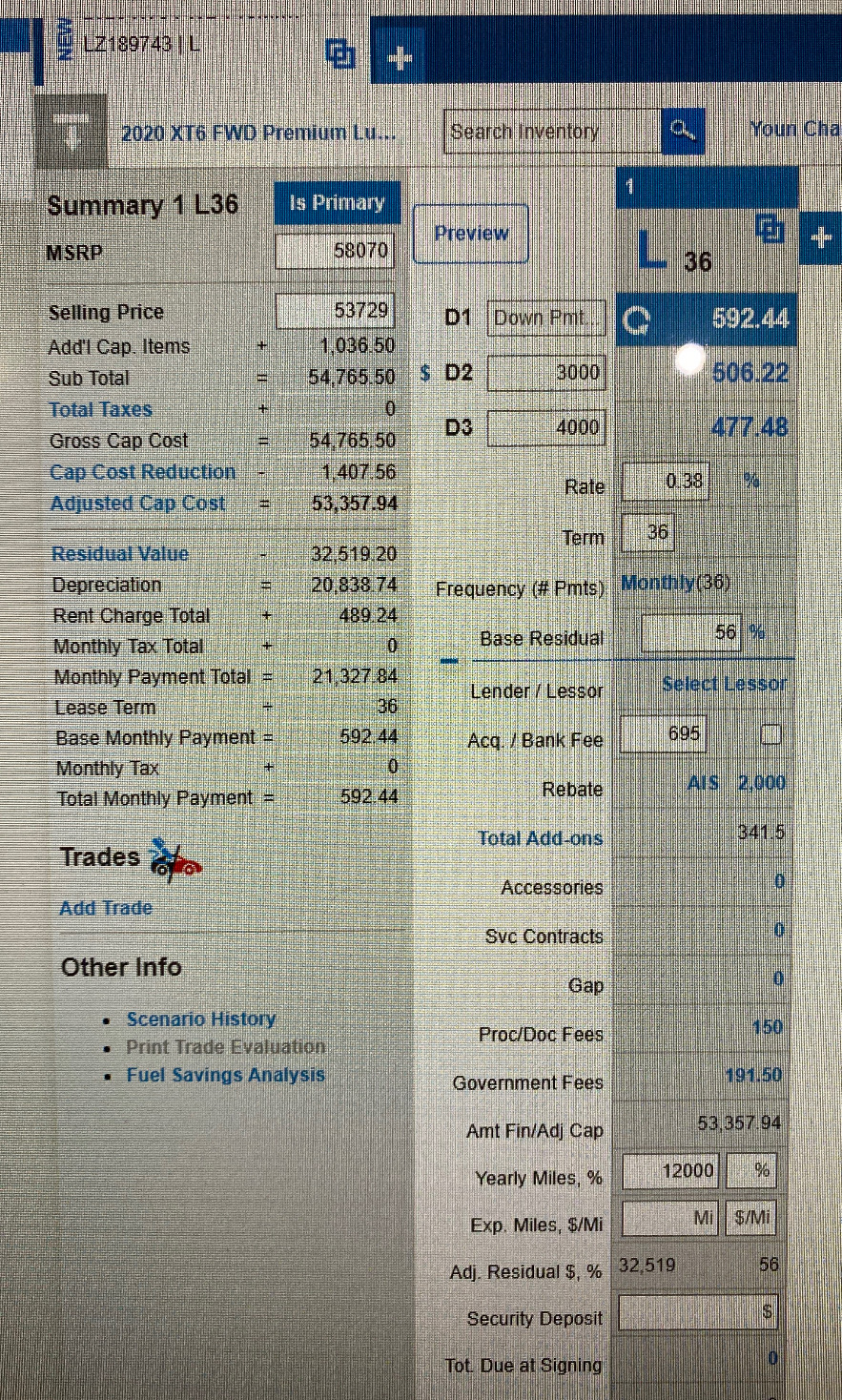Image resolution: width=842 pixels, height=1400 pixels.
Task: Tap the D1 Down Pmt field
Action: pos(546,318)
